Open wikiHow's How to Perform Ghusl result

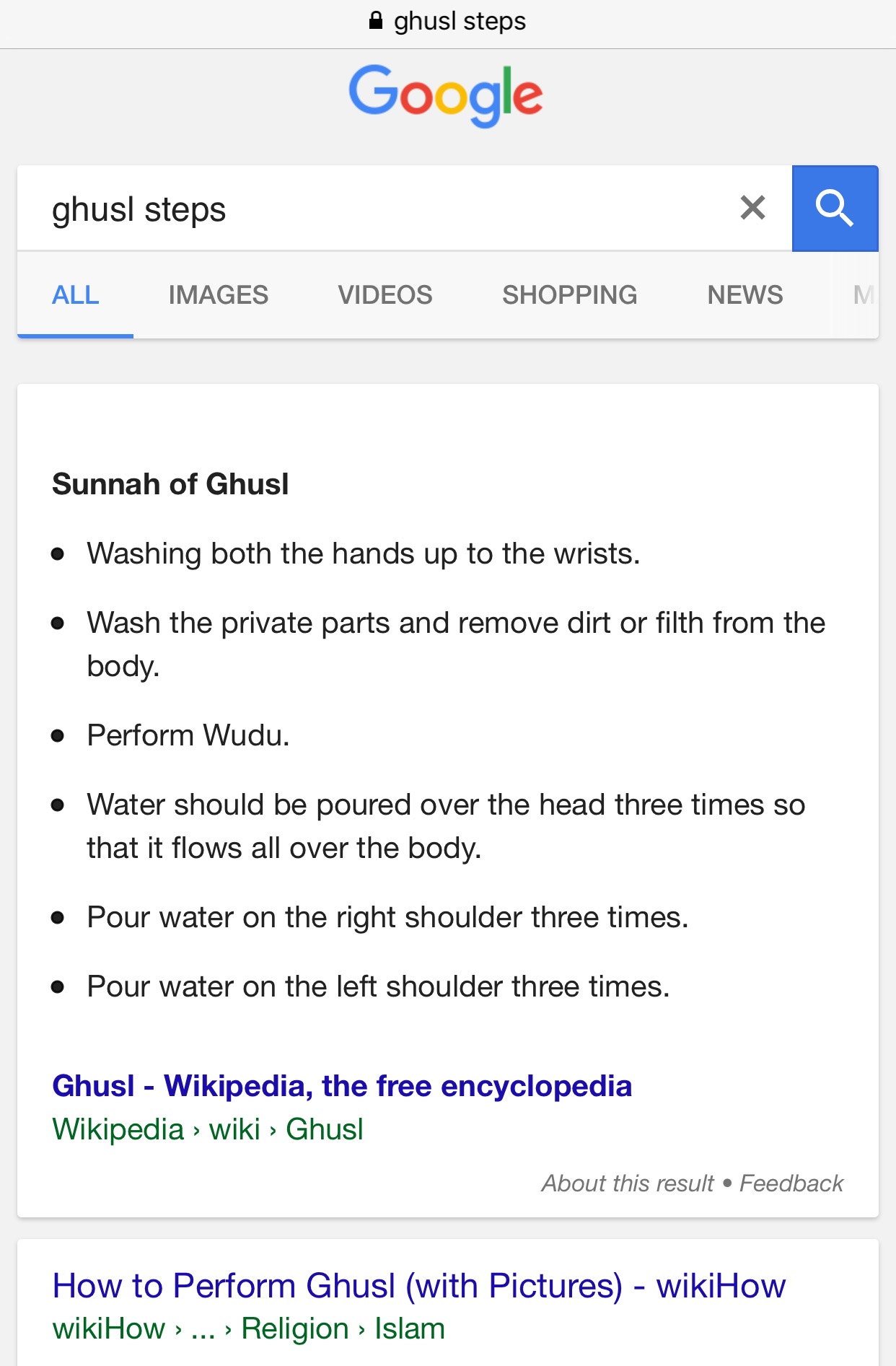(x=418, y=1286)
